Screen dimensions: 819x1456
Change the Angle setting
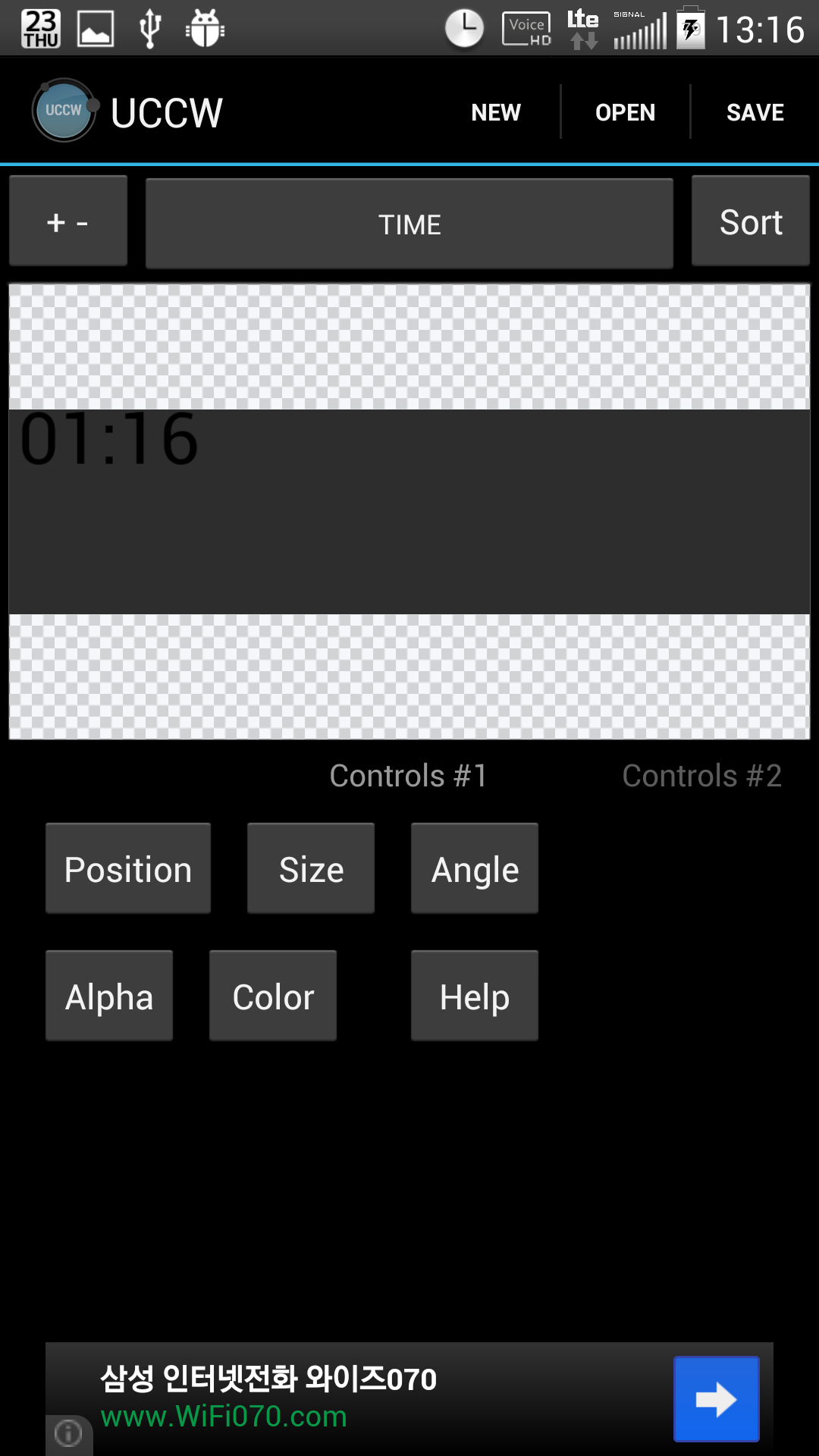click(475, 869)
